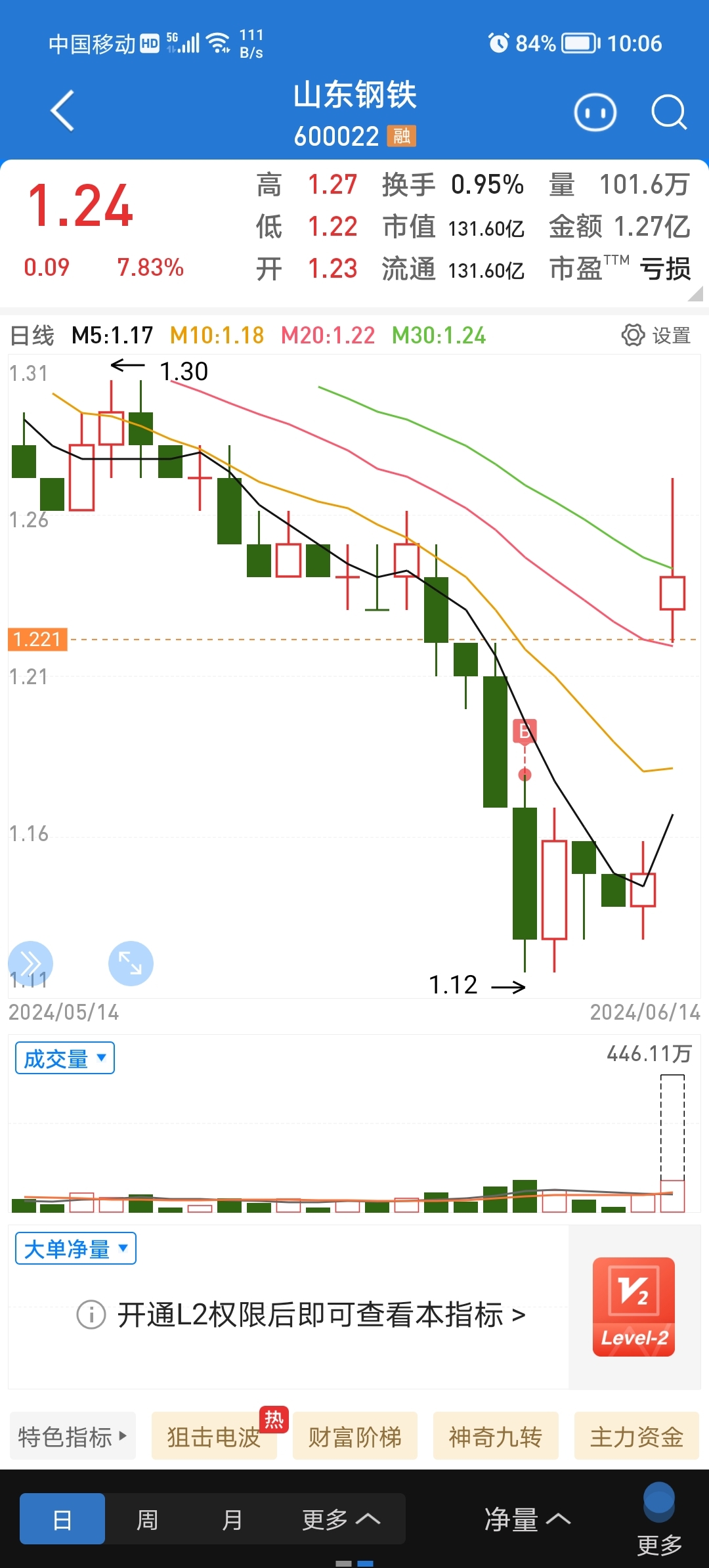Open the robot assistant icon

595,112
